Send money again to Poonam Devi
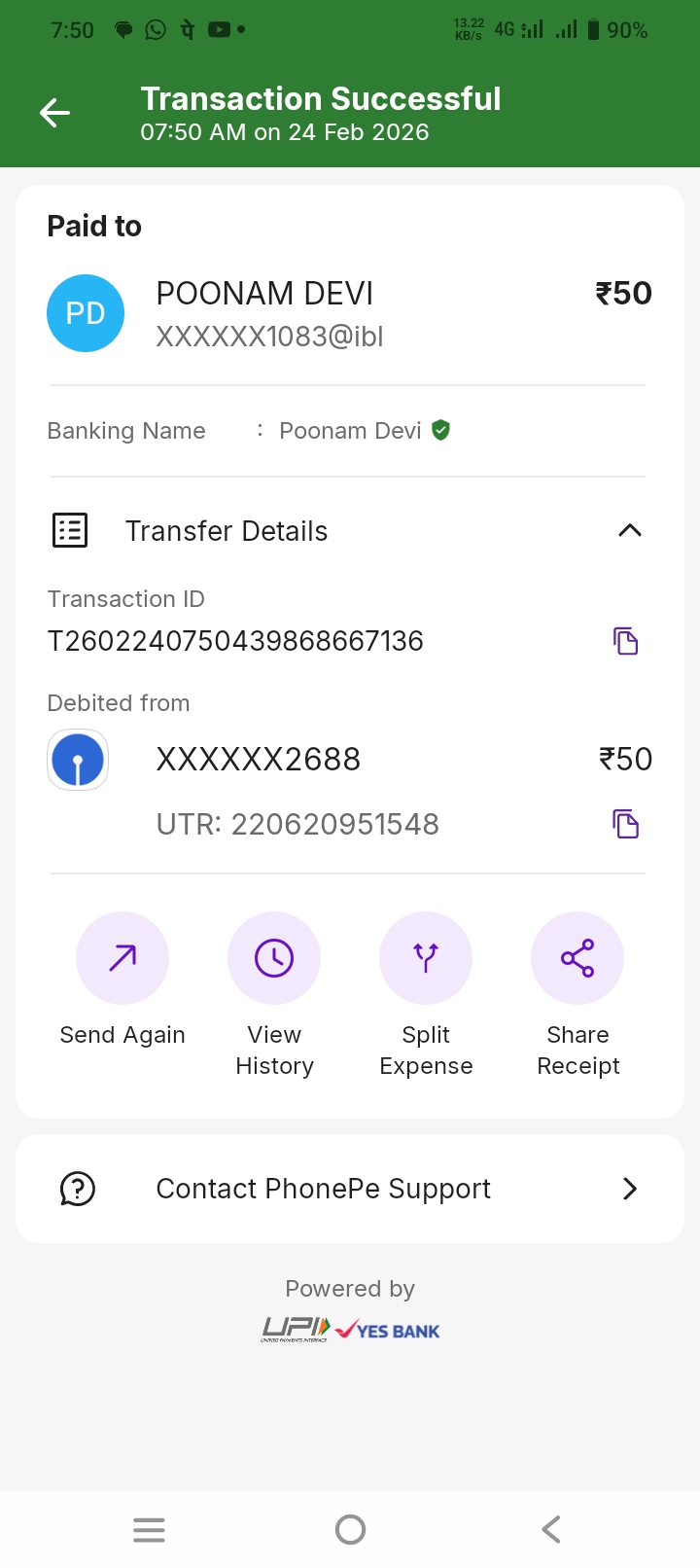The height and width of the screenshot is (1568, 700). (x=122, y=958)
